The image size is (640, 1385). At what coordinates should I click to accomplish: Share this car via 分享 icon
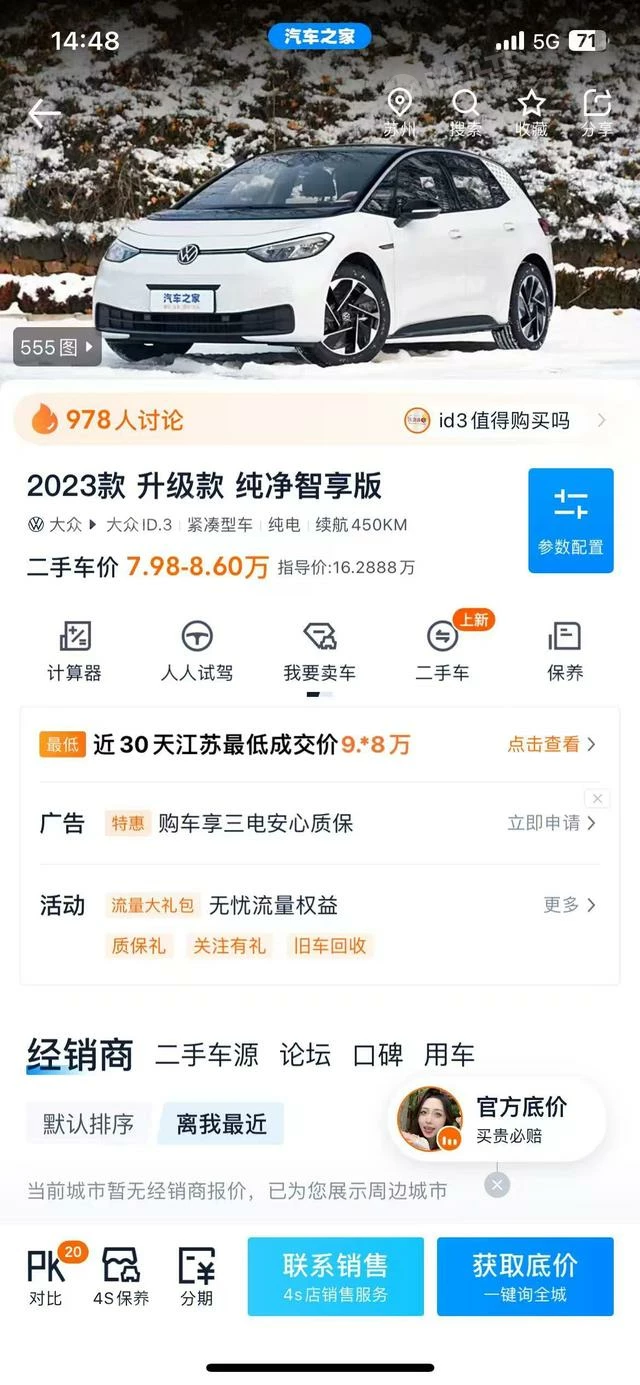[597, 113]
